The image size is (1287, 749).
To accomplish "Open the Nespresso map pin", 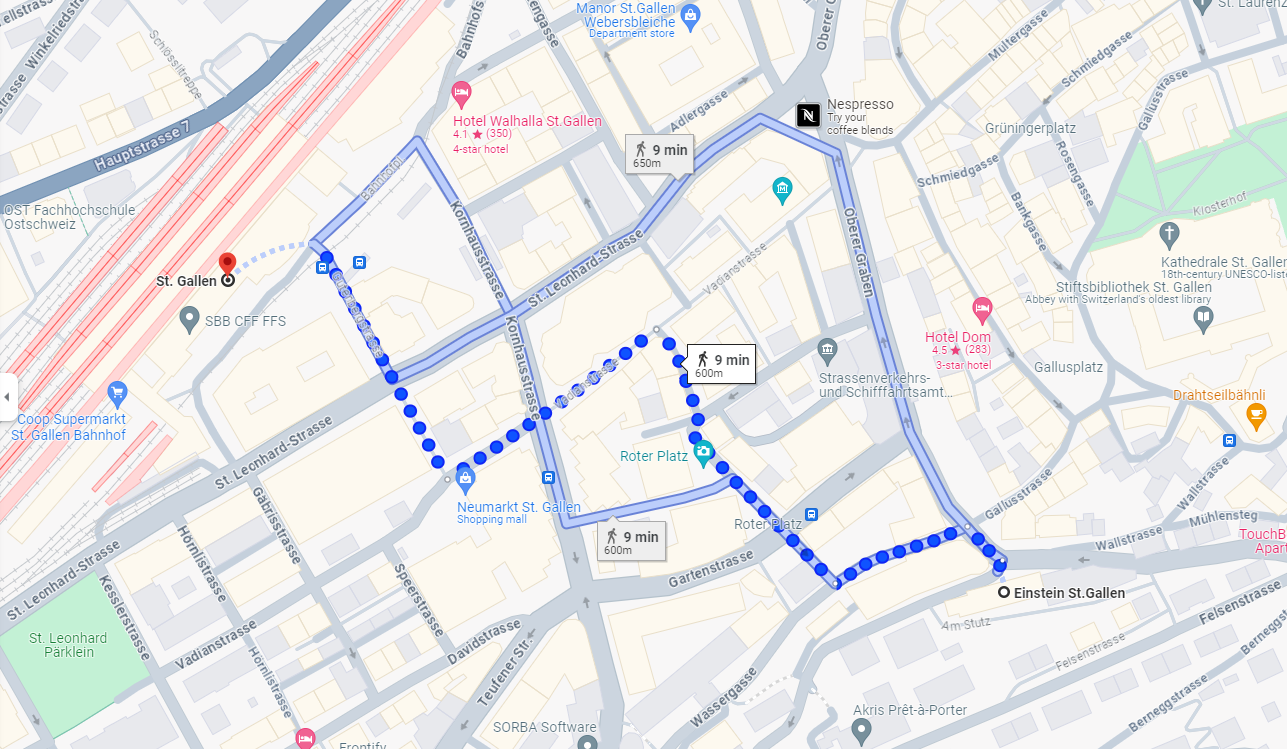I will [x=808, y=115].
